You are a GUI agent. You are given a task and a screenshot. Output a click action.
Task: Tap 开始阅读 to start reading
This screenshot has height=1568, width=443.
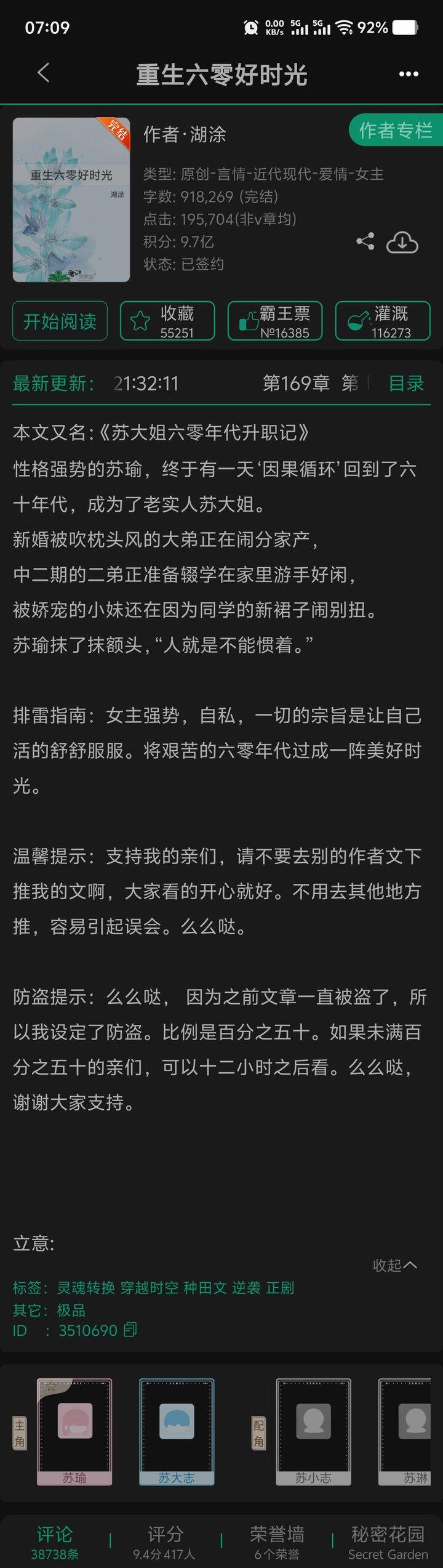[60, 321]
